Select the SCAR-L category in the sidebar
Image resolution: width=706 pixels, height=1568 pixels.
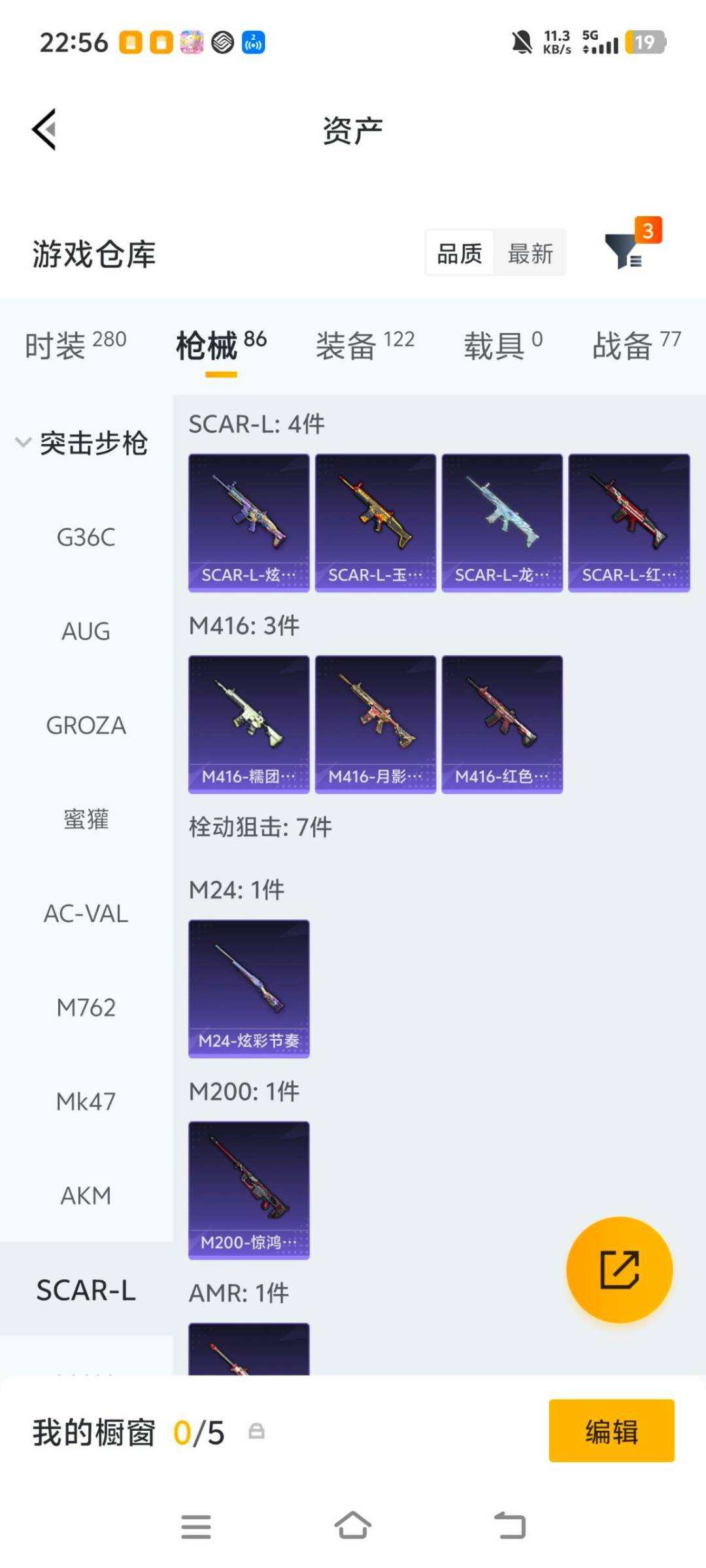coord(87,1290)
